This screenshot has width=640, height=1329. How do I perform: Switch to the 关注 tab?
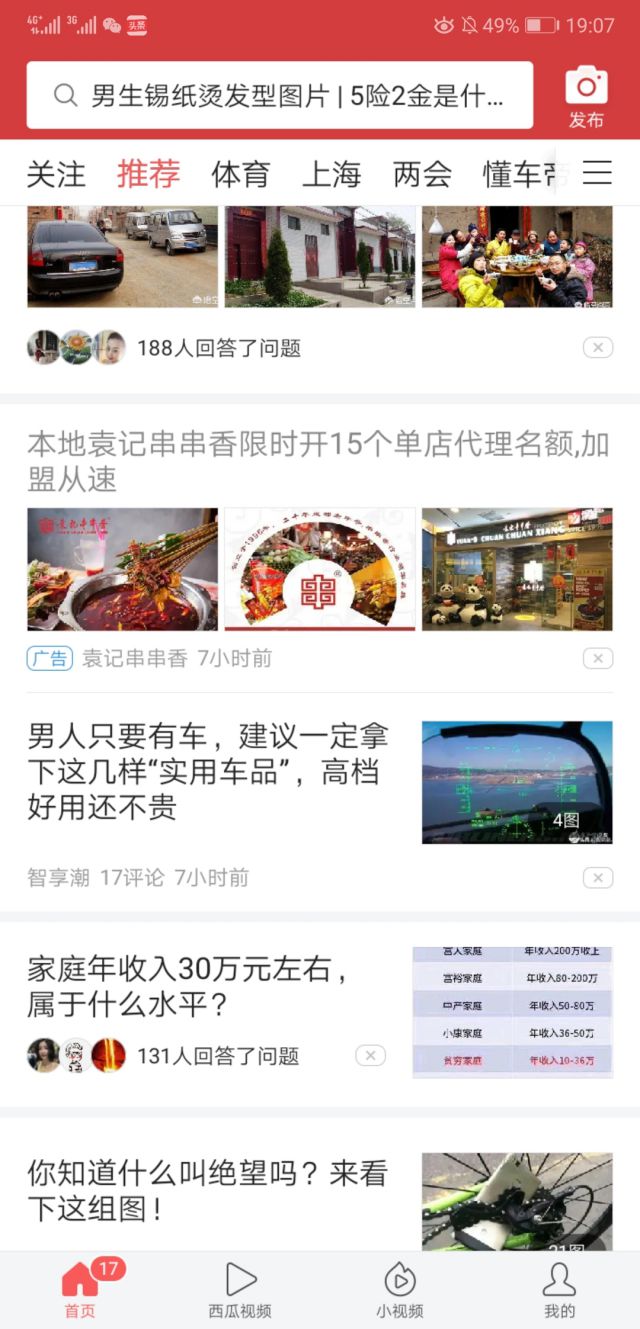click(56, 174)
